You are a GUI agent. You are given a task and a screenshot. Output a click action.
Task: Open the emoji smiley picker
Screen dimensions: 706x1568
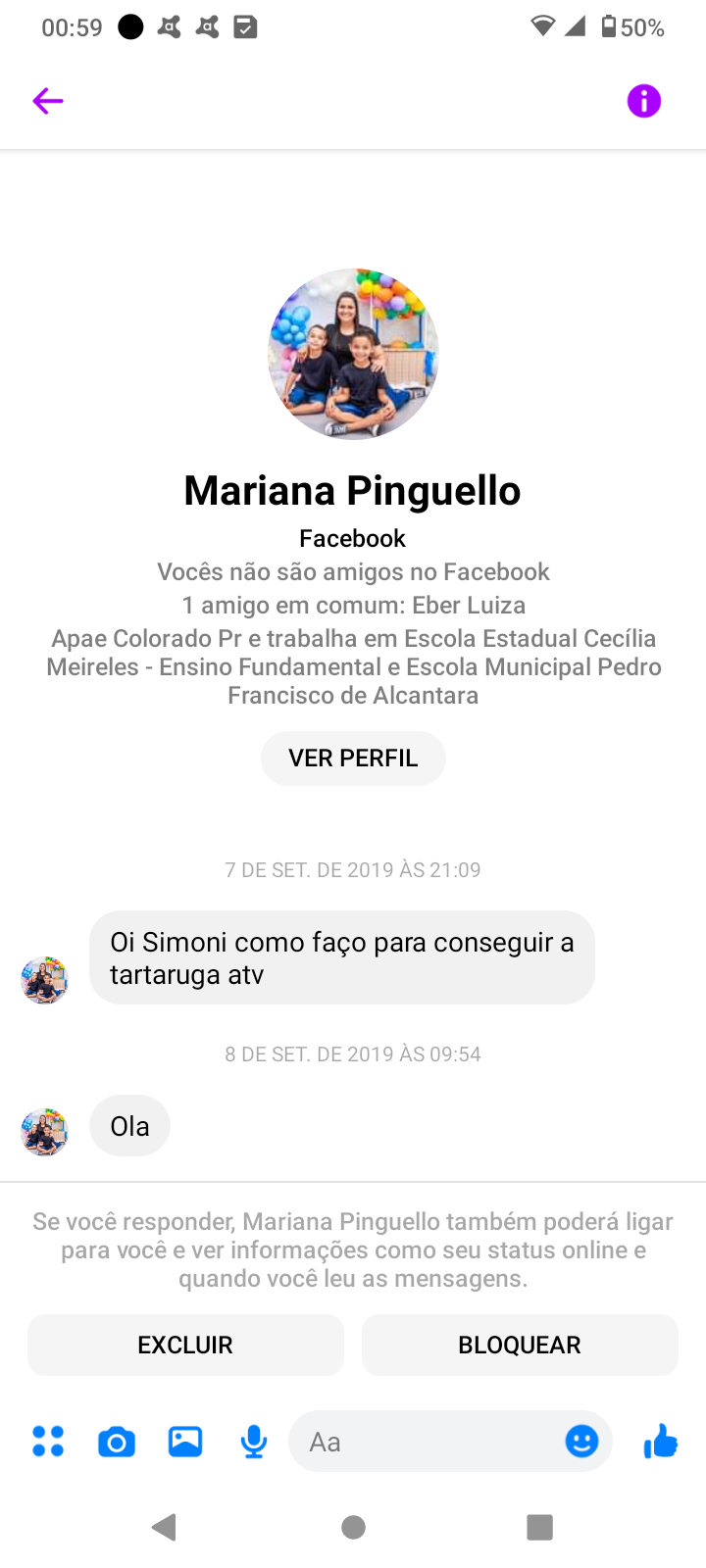(581, 1441)
